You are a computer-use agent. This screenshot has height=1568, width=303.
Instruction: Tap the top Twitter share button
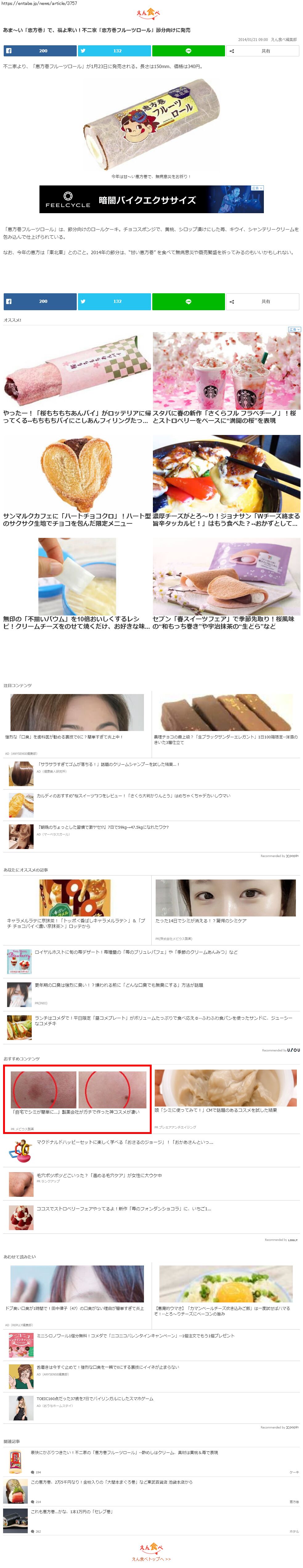click(114, 51)
